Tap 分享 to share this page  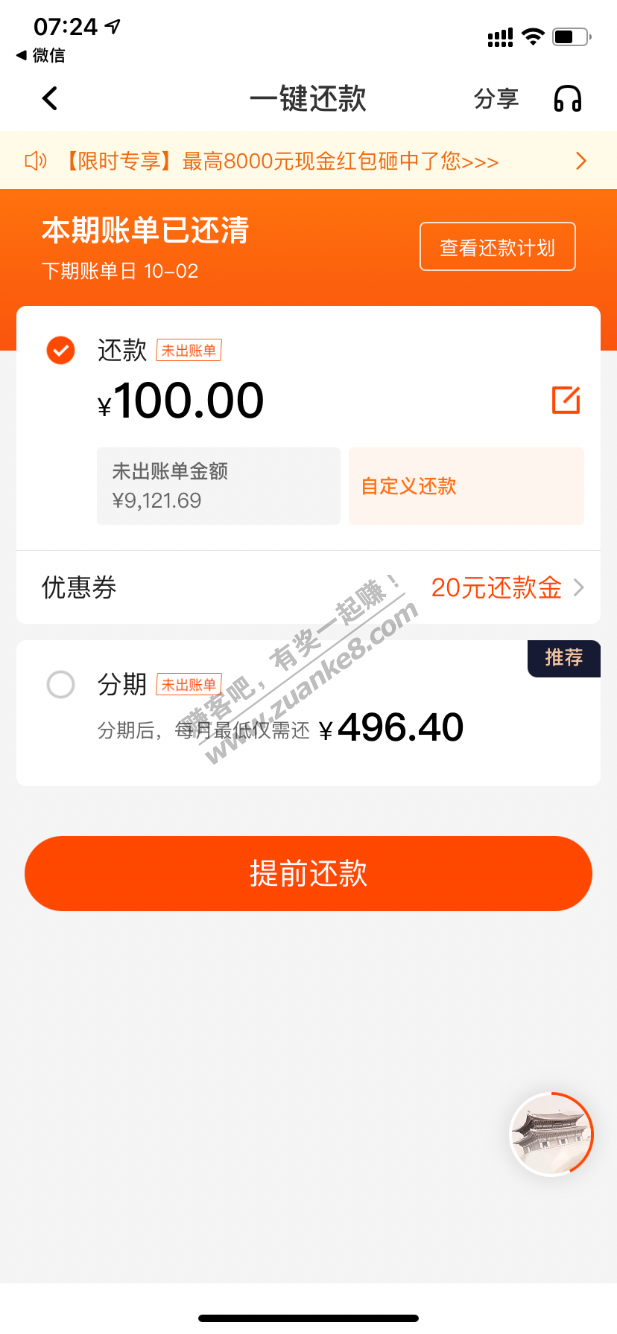(496, 99)
